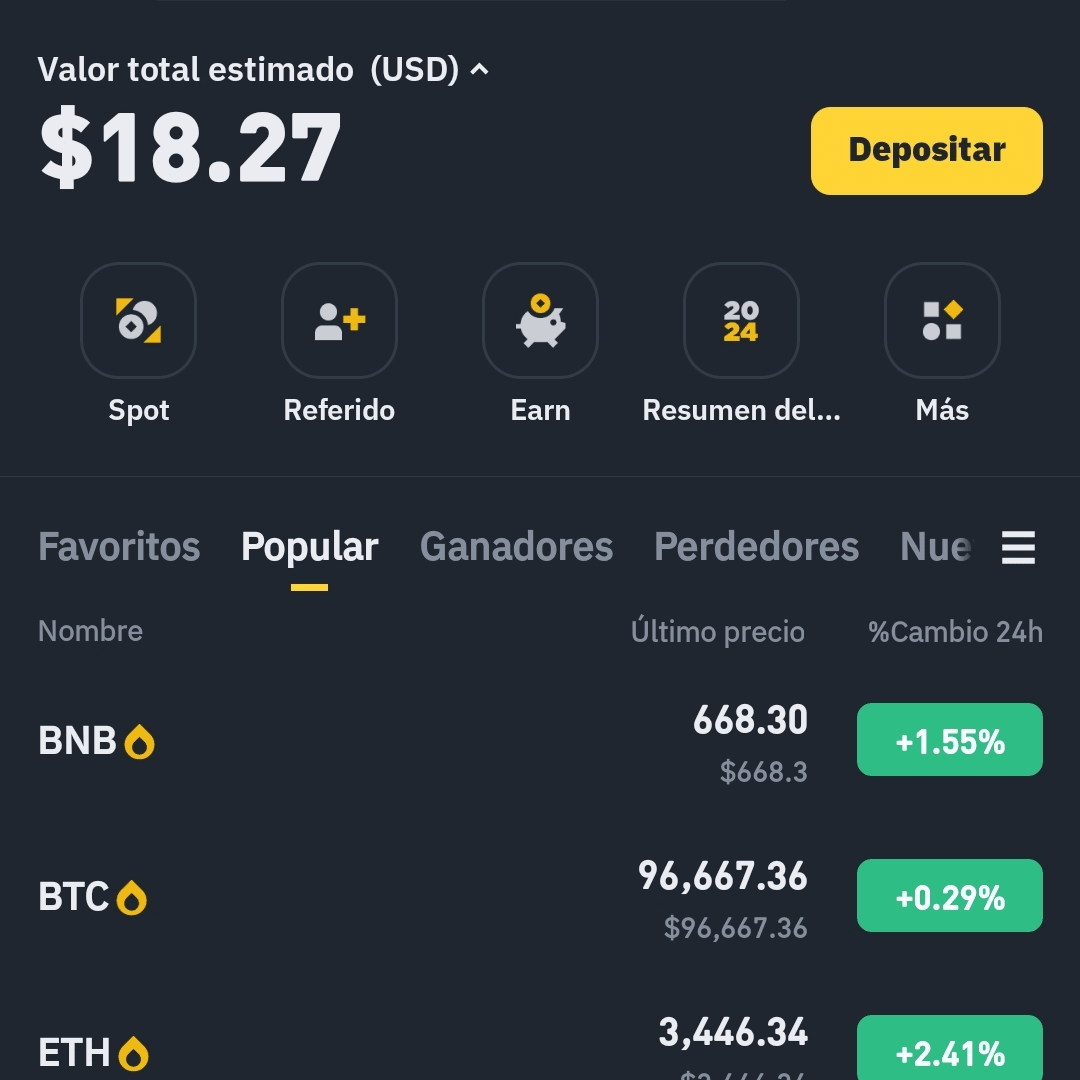The image size is (1080, 1080).
Task: Open the Más shortcuts grid
Action: click(942, 320)
